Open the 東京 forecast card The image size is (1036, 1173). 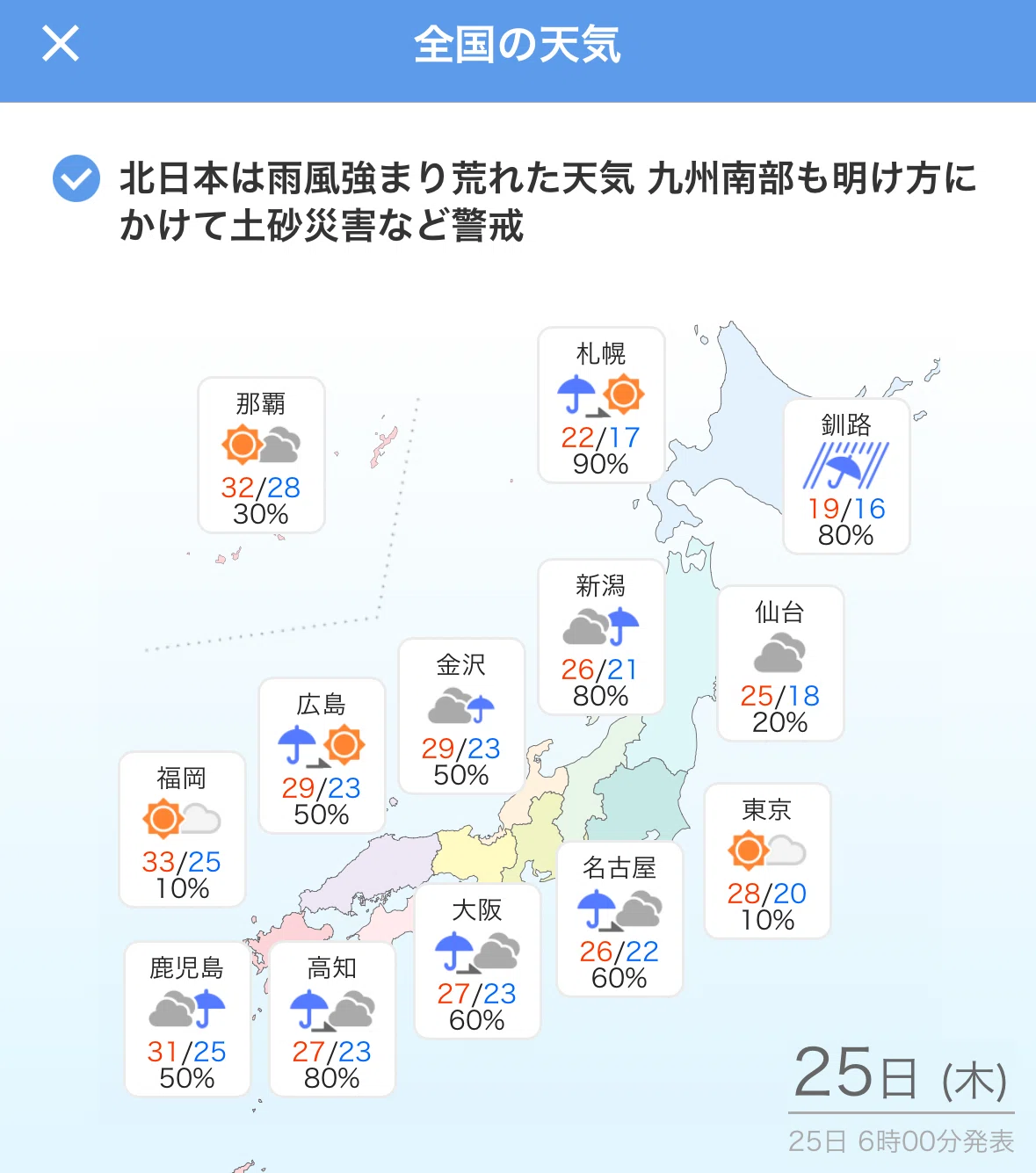[x=767, y=861]
